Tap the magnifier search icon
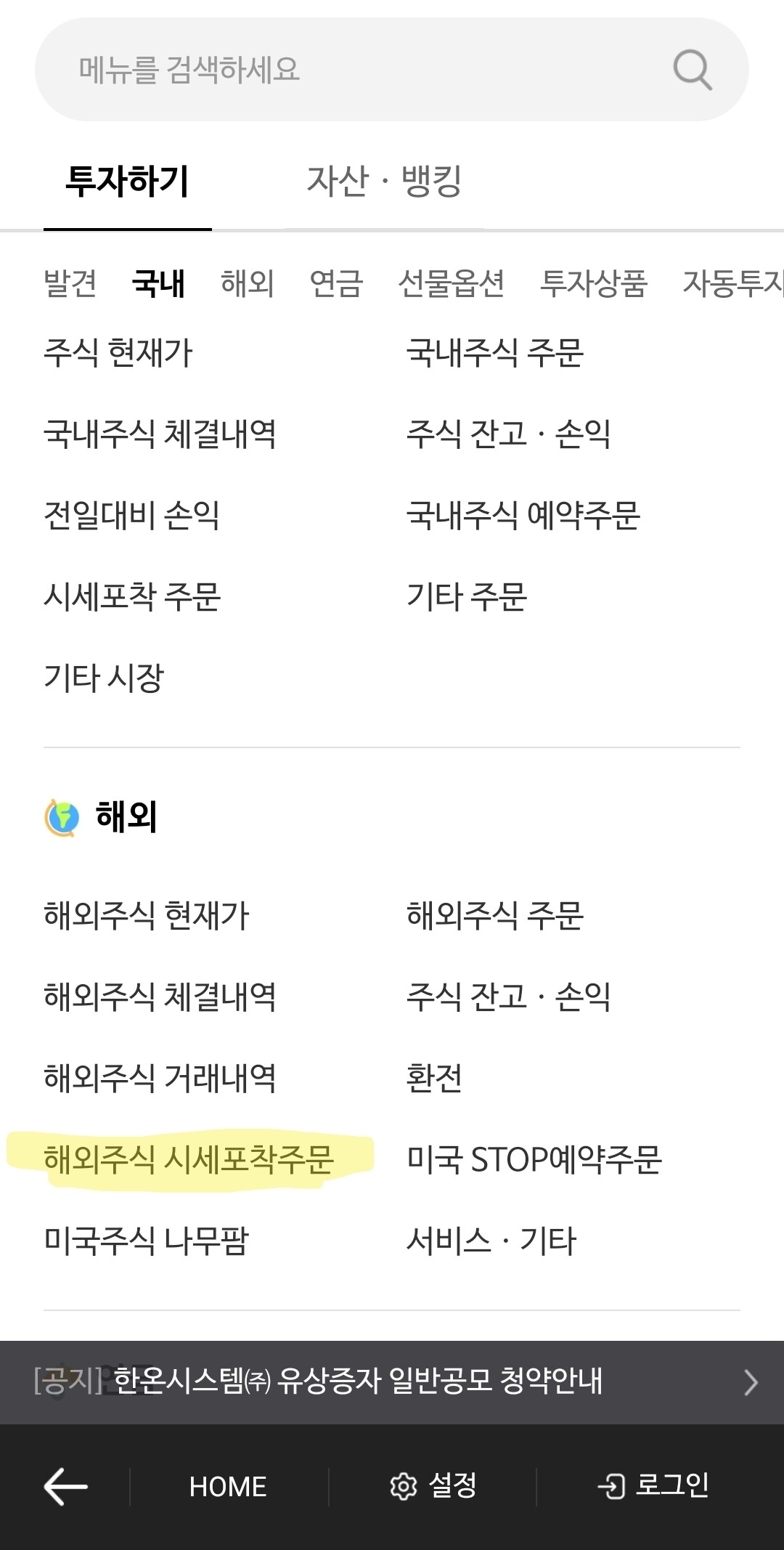The height and width of the screenshot is (1550, 784). [693, 70]
